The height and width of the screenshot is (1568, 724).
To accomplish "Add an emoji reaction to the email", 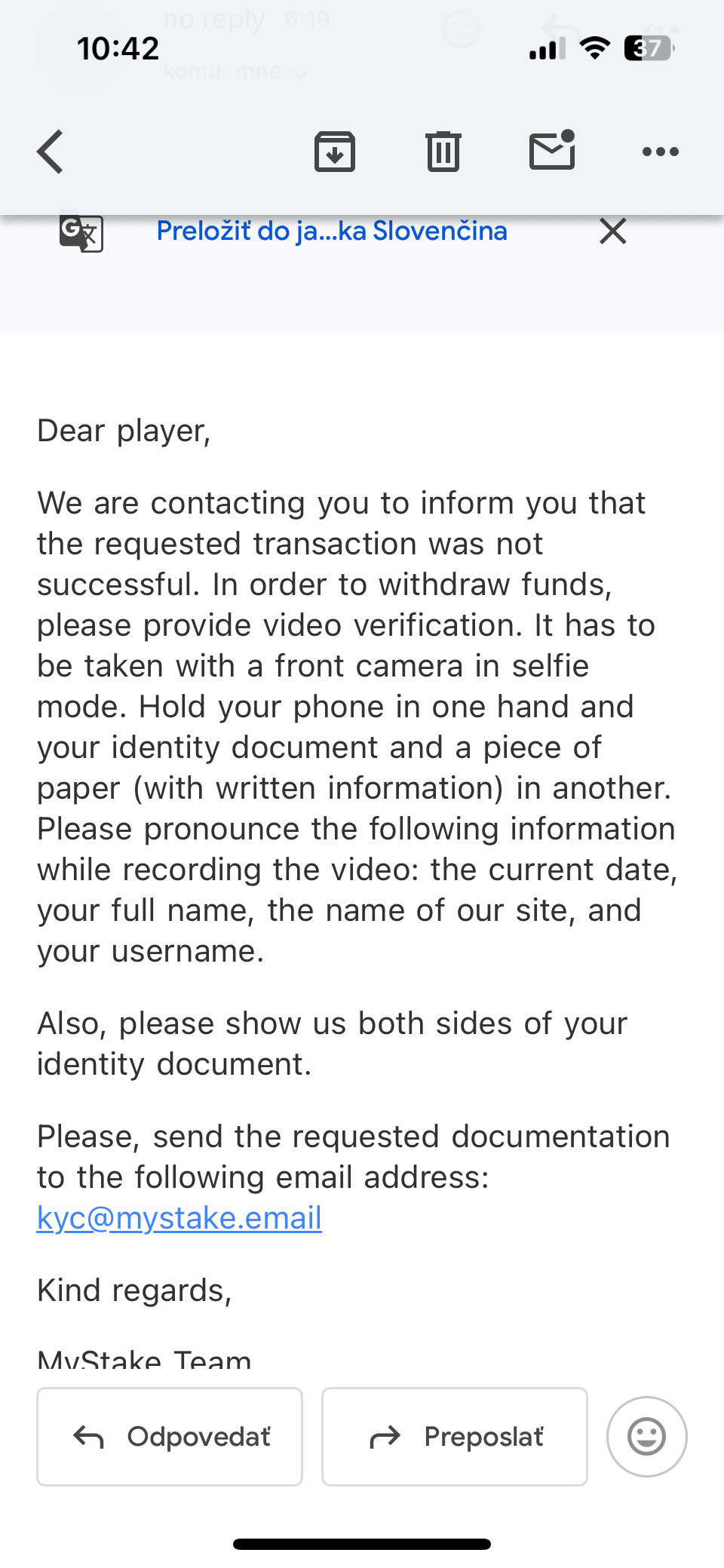I will tap(647, 1437).
